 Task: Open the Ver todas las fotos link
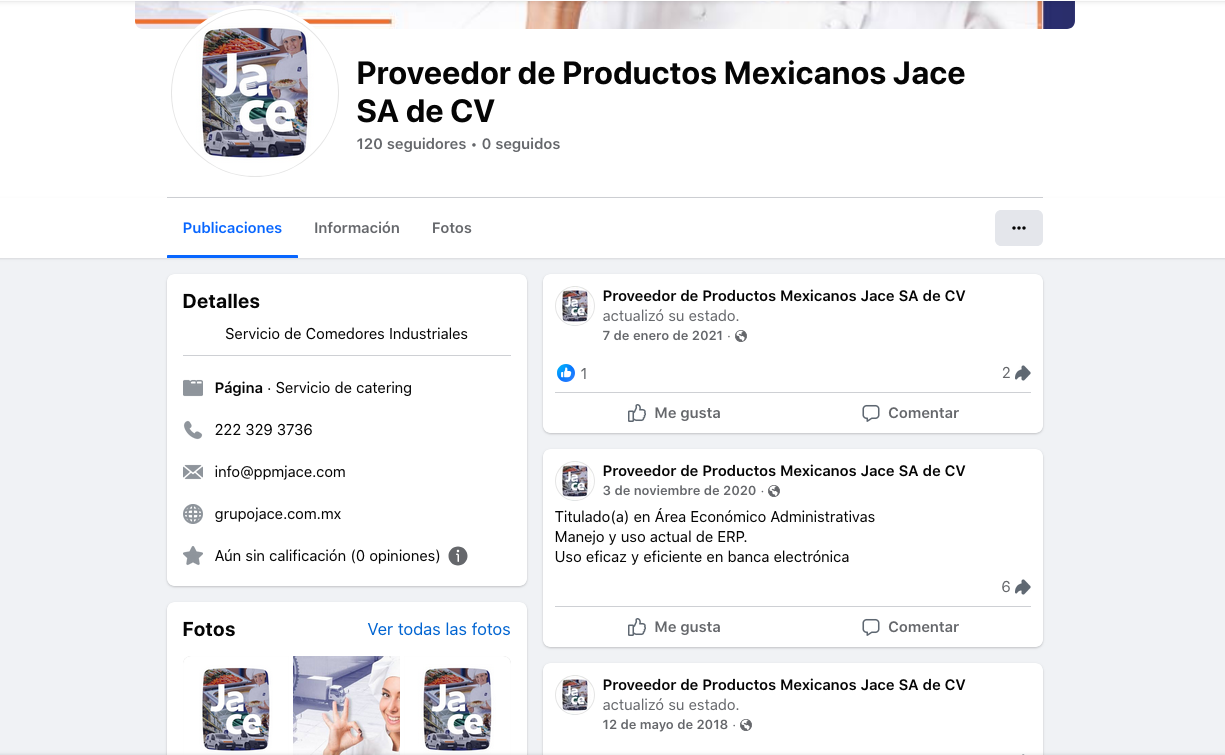(439, 629)
